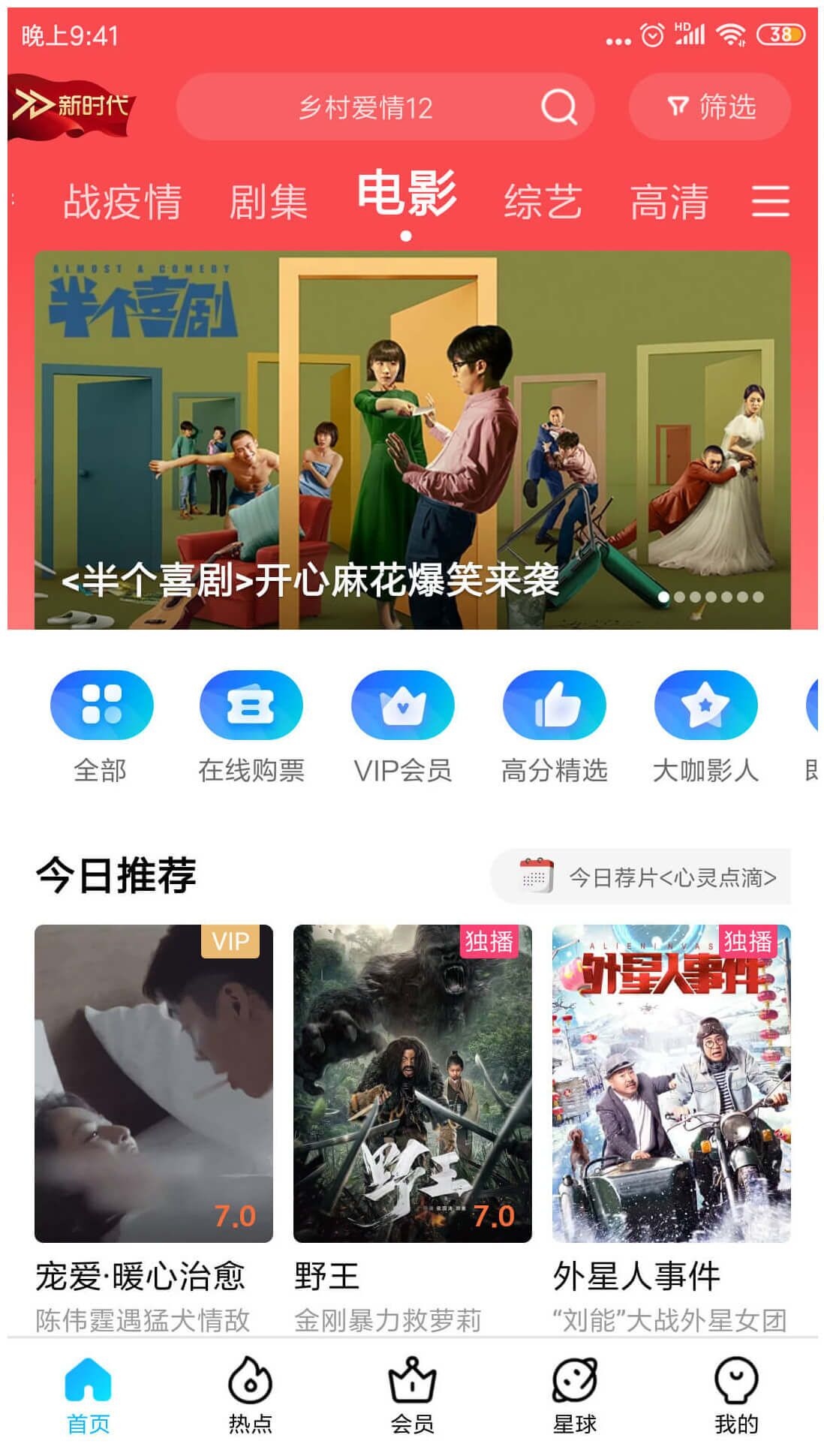Open the channel list hamburger menu
This screenshot has height=1456, width=824.
pos(771,201)
